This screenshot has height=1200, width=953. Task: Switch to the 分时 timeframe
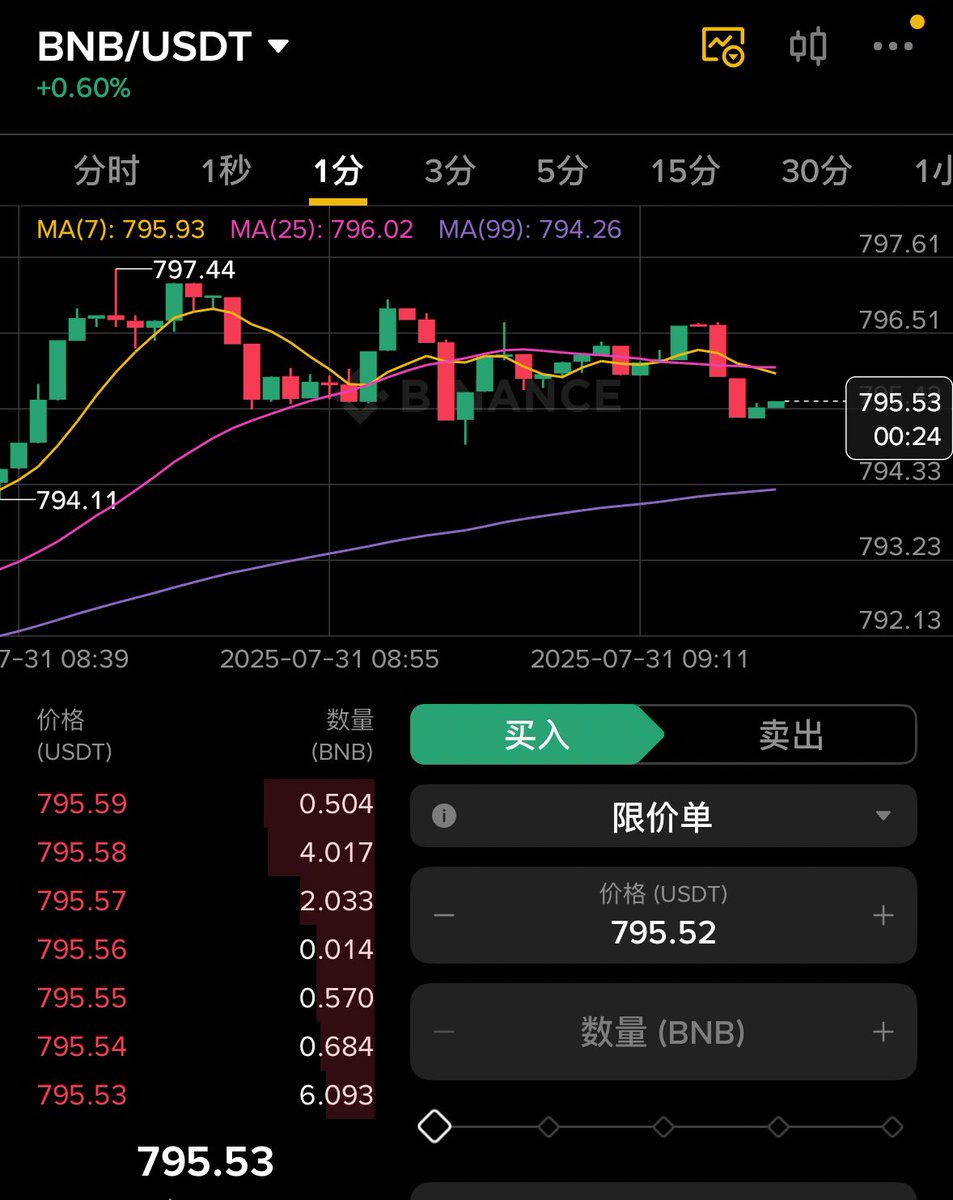[x=106, y=172]
